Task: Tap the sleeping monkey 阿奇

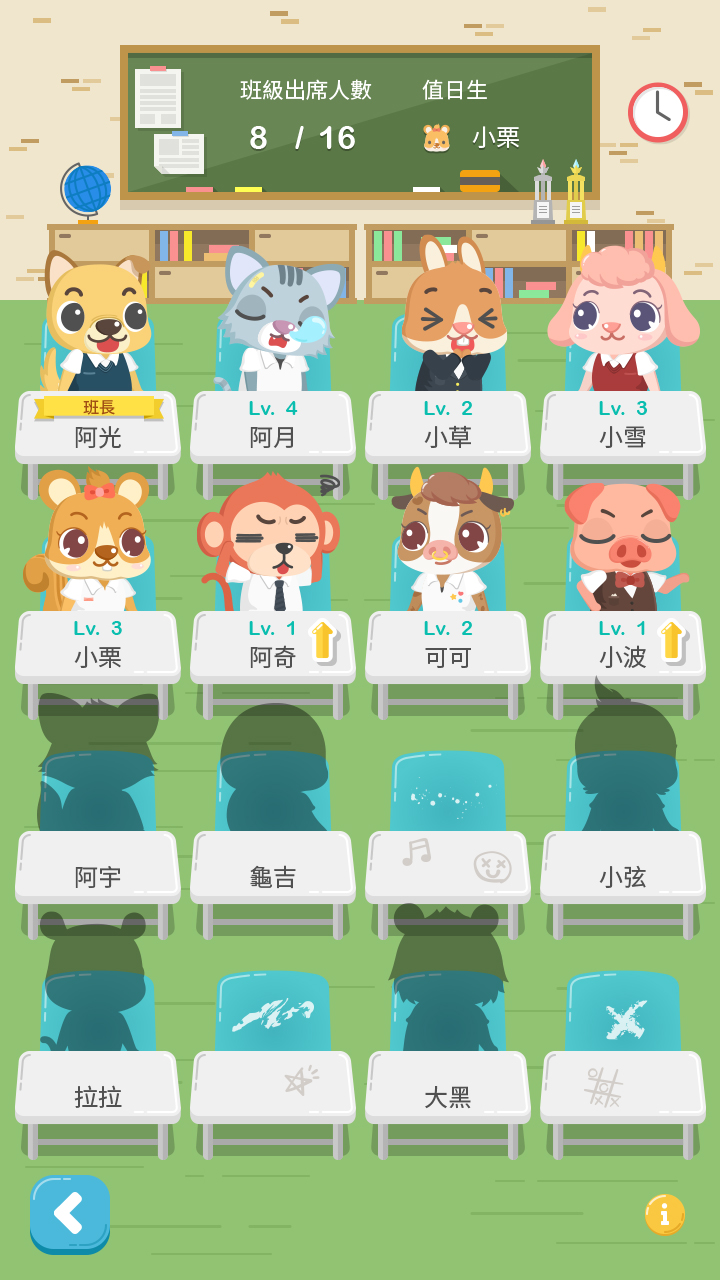Action: pyautogui.click(x=272, y=545)
